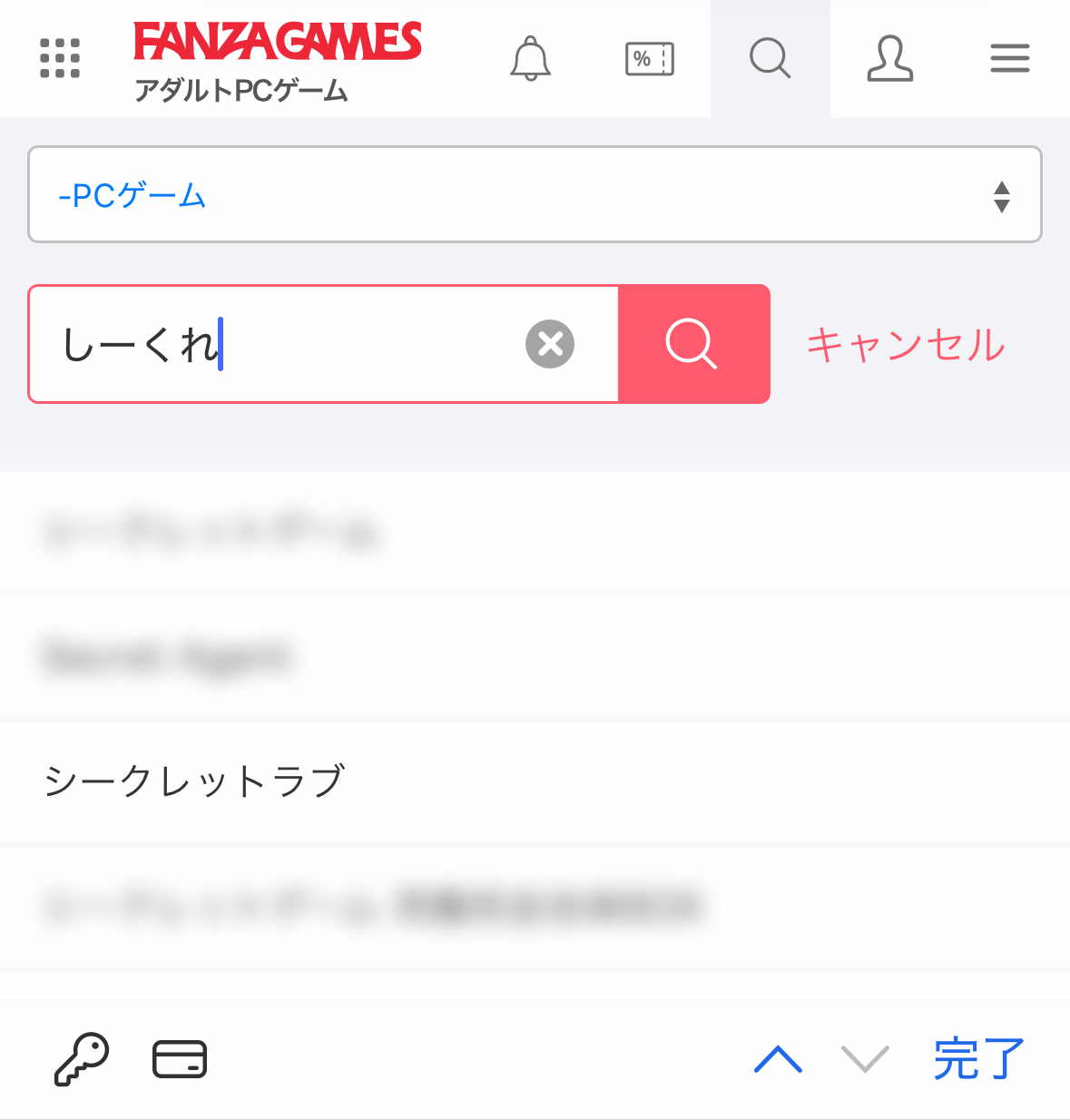1070x1120 pixels.
Task: Tap 完了 to dismiss keyboard
Action: point(979,1059)
